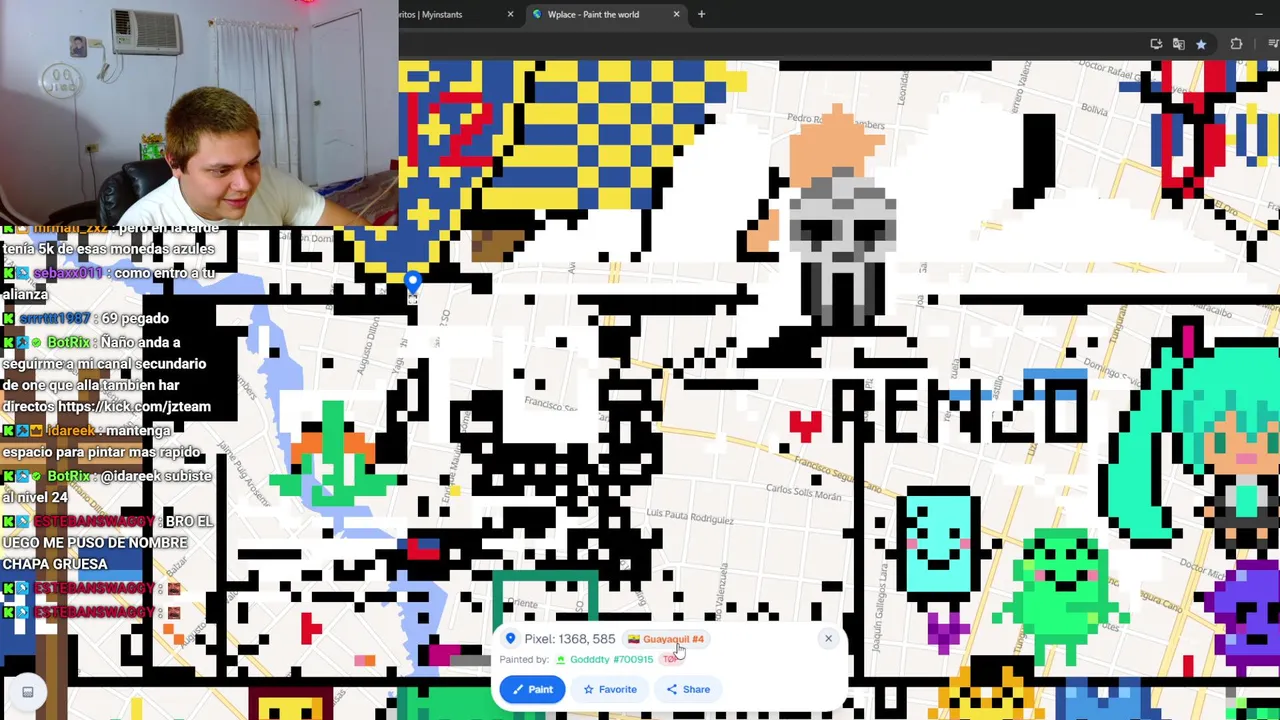The height and width of the screenshot is (720, 1280).
Task: Tap the Paint button
Action: [532, 689]
